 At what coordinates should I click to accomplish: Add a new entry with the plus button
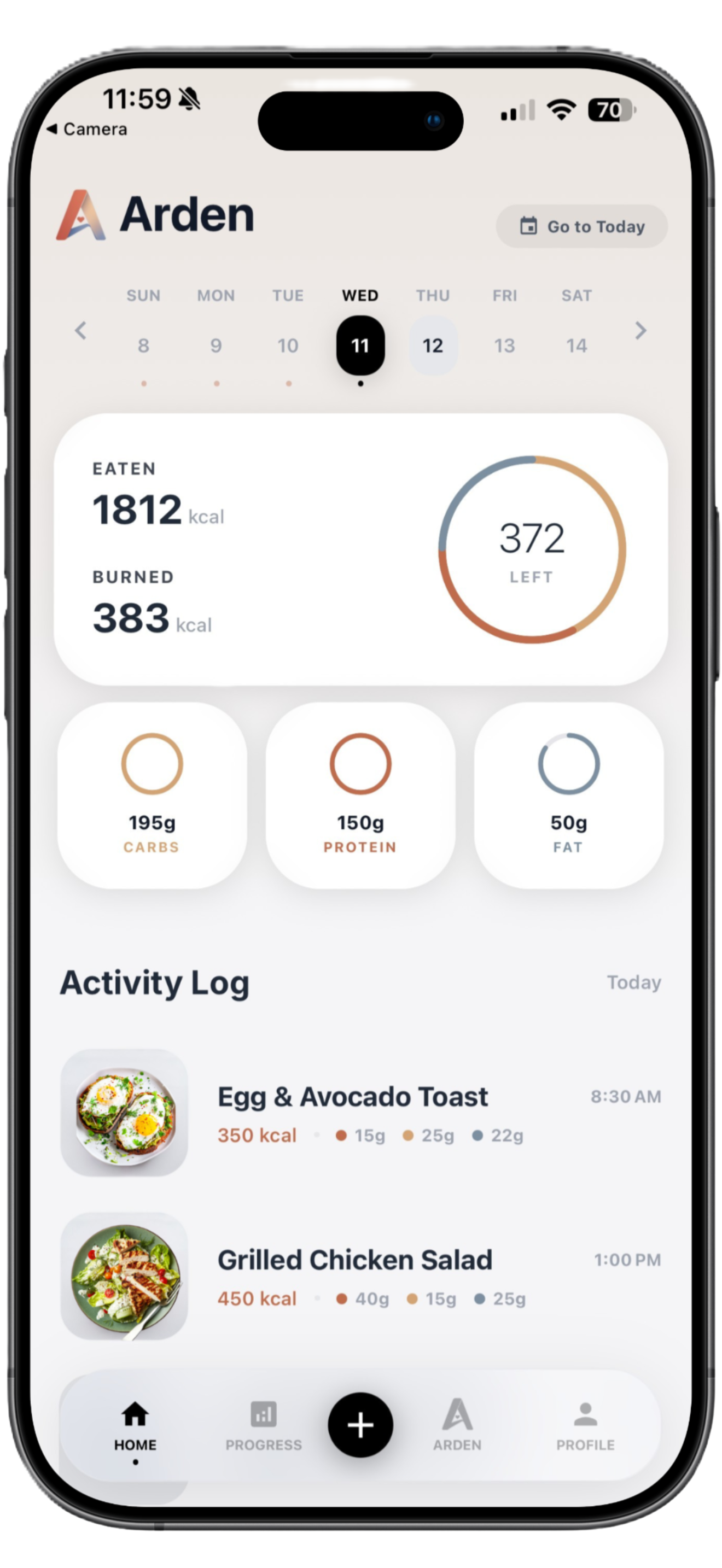(x=360, y=1425)
